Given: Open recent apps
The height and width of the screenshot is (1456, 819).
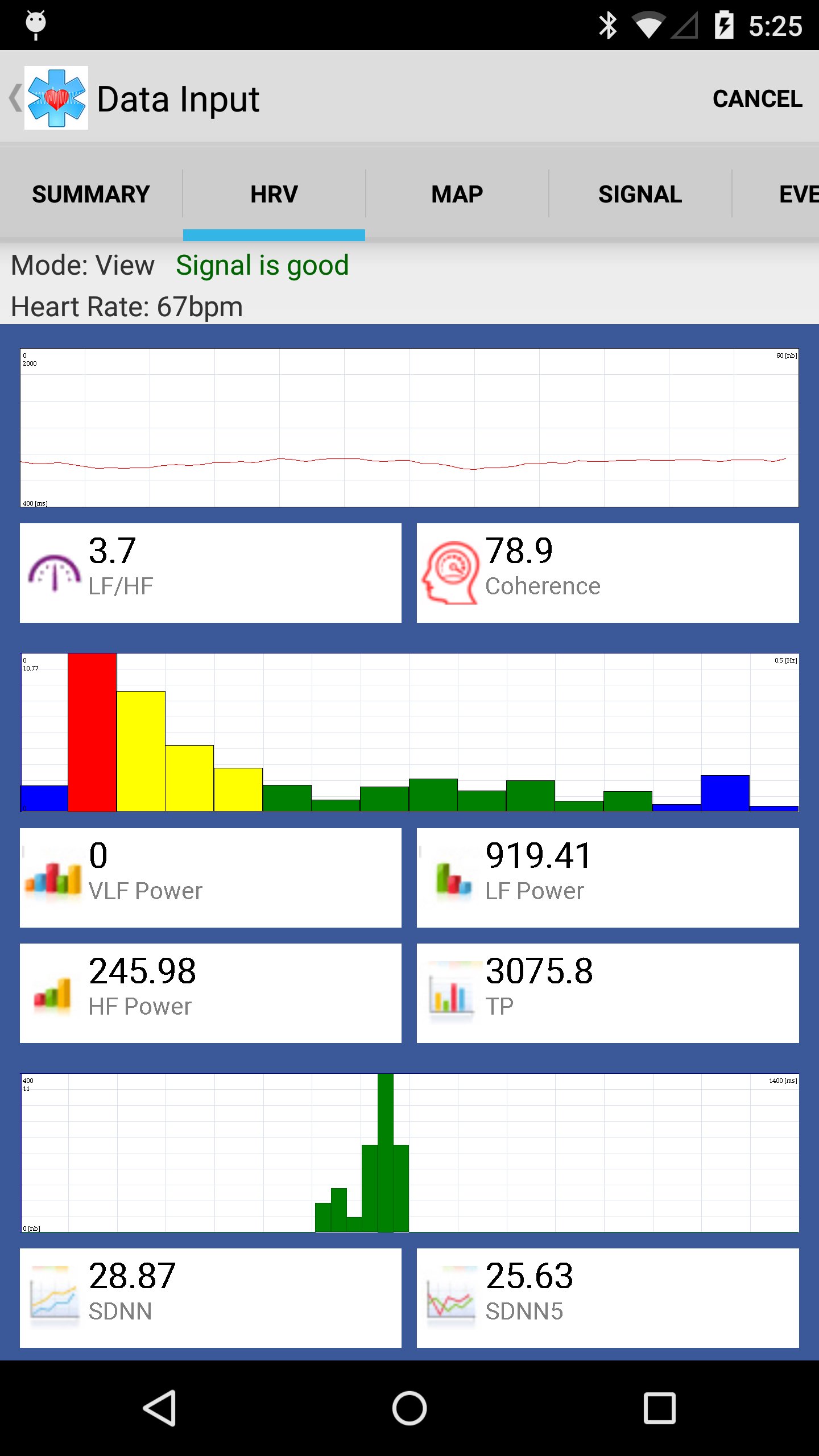Looking at the screenshot, I should coord(660,1408).
